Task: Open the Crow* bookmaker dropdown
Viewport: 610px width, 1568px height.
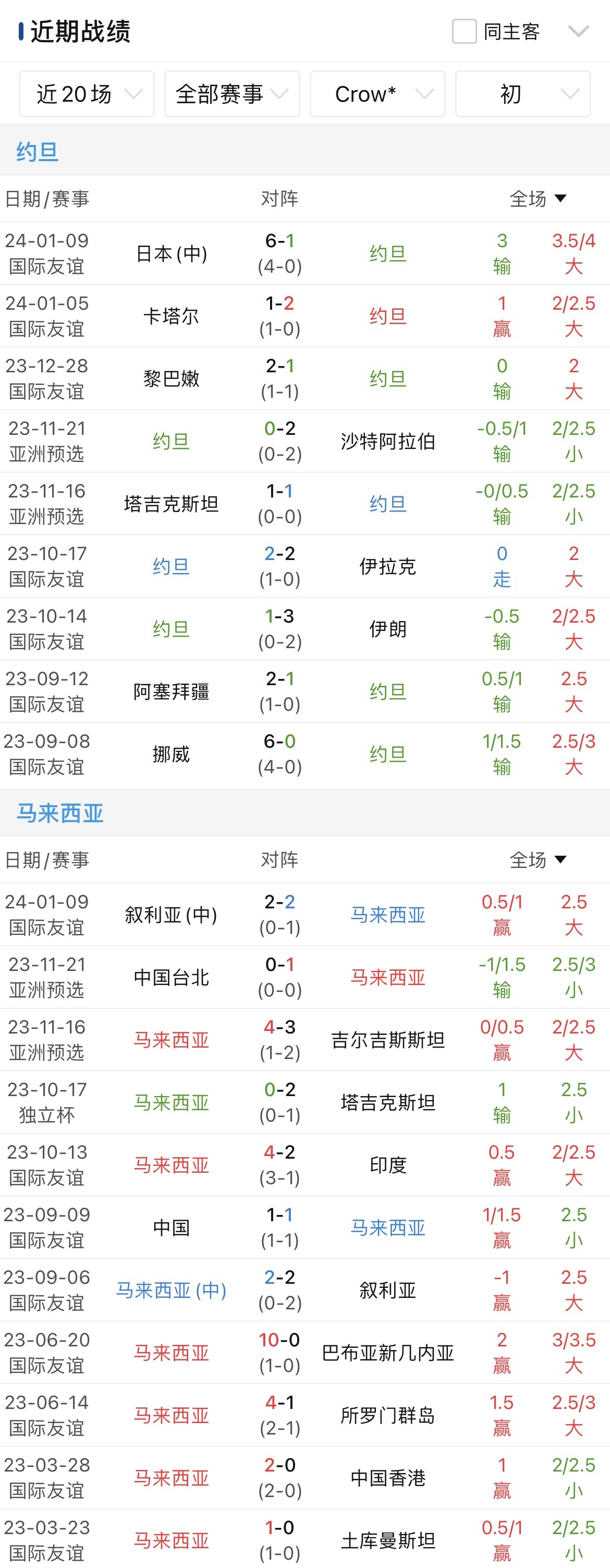Action: (x=377, y=94)
